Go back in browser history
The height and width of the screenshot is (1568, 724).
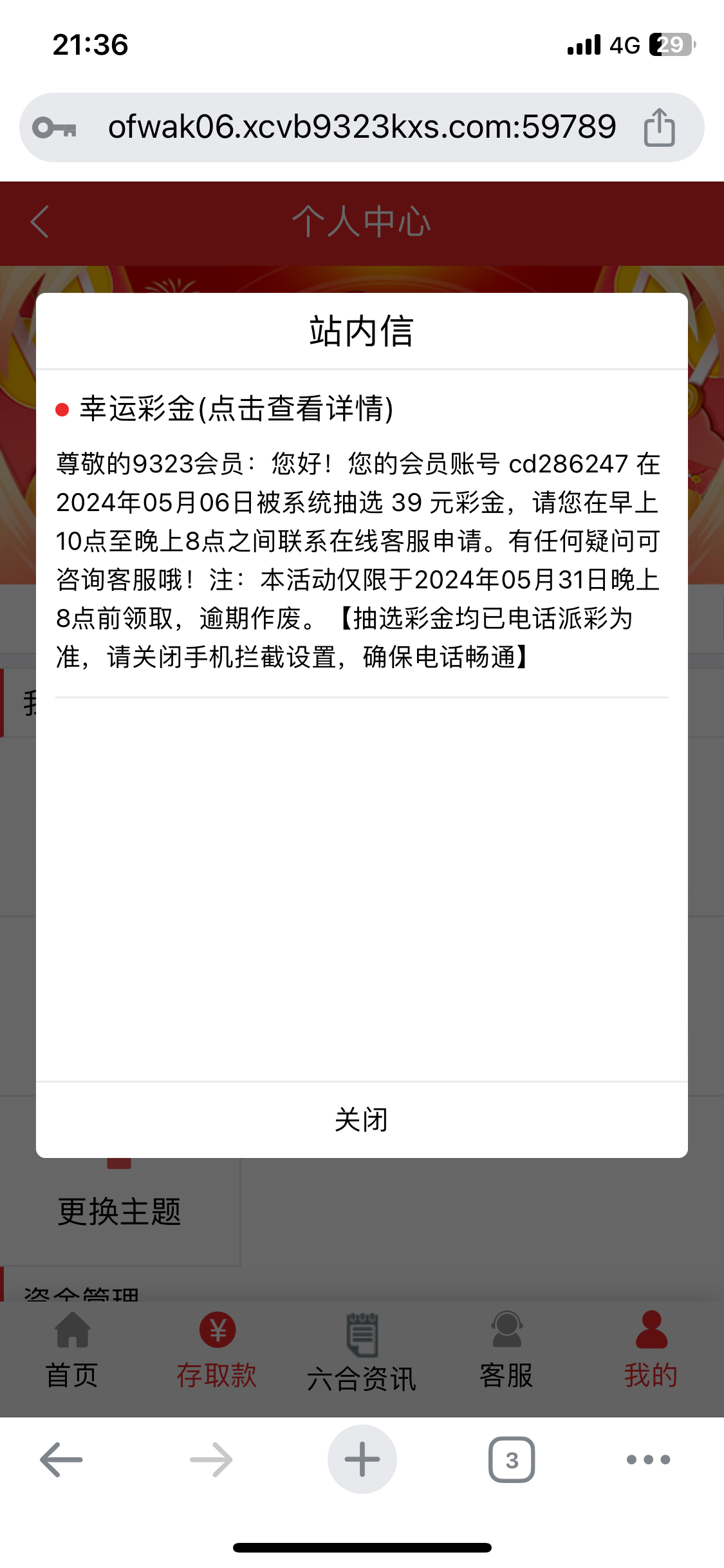point(61,1459)
